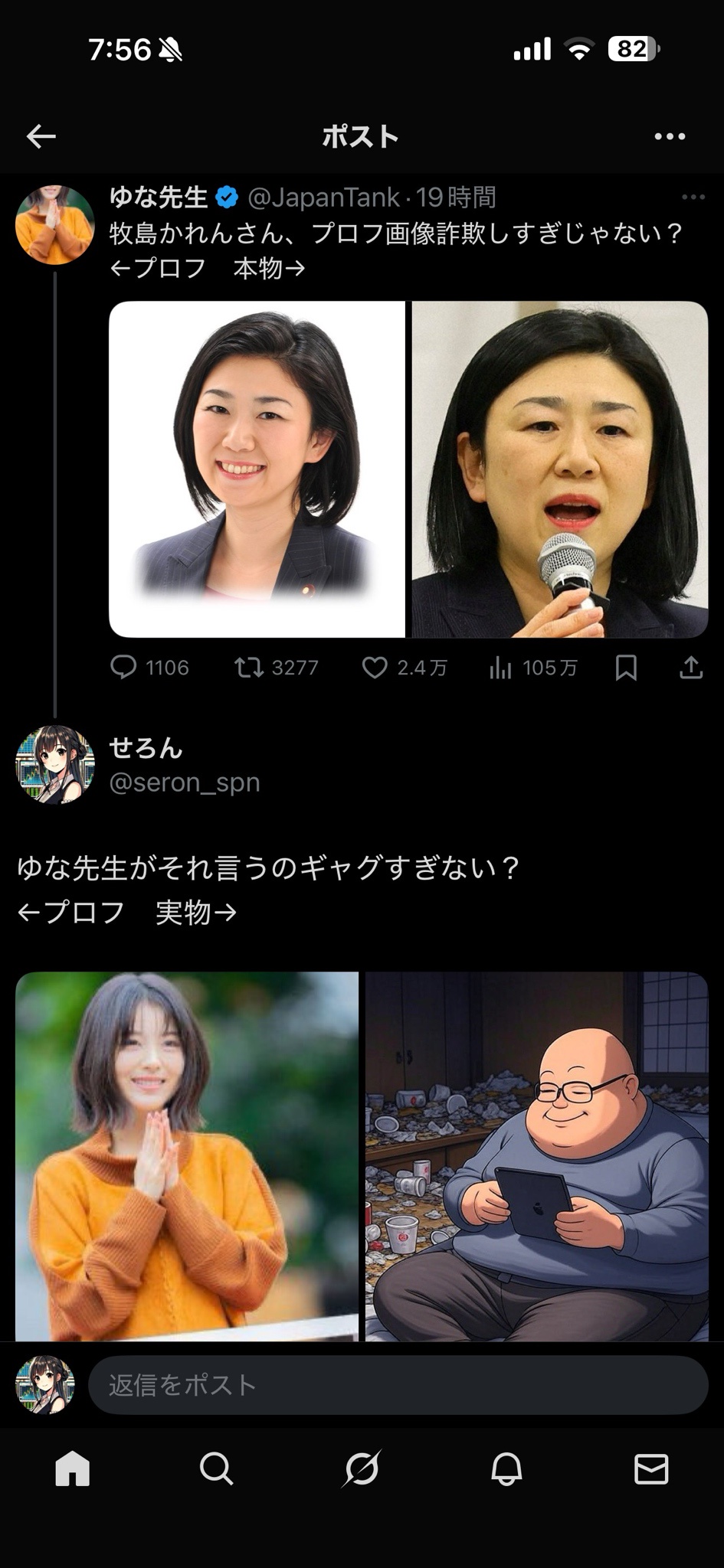Go back using the top-left arrow
The image size is (724, 1568).
pyautogui.click(x=41, y=137)
